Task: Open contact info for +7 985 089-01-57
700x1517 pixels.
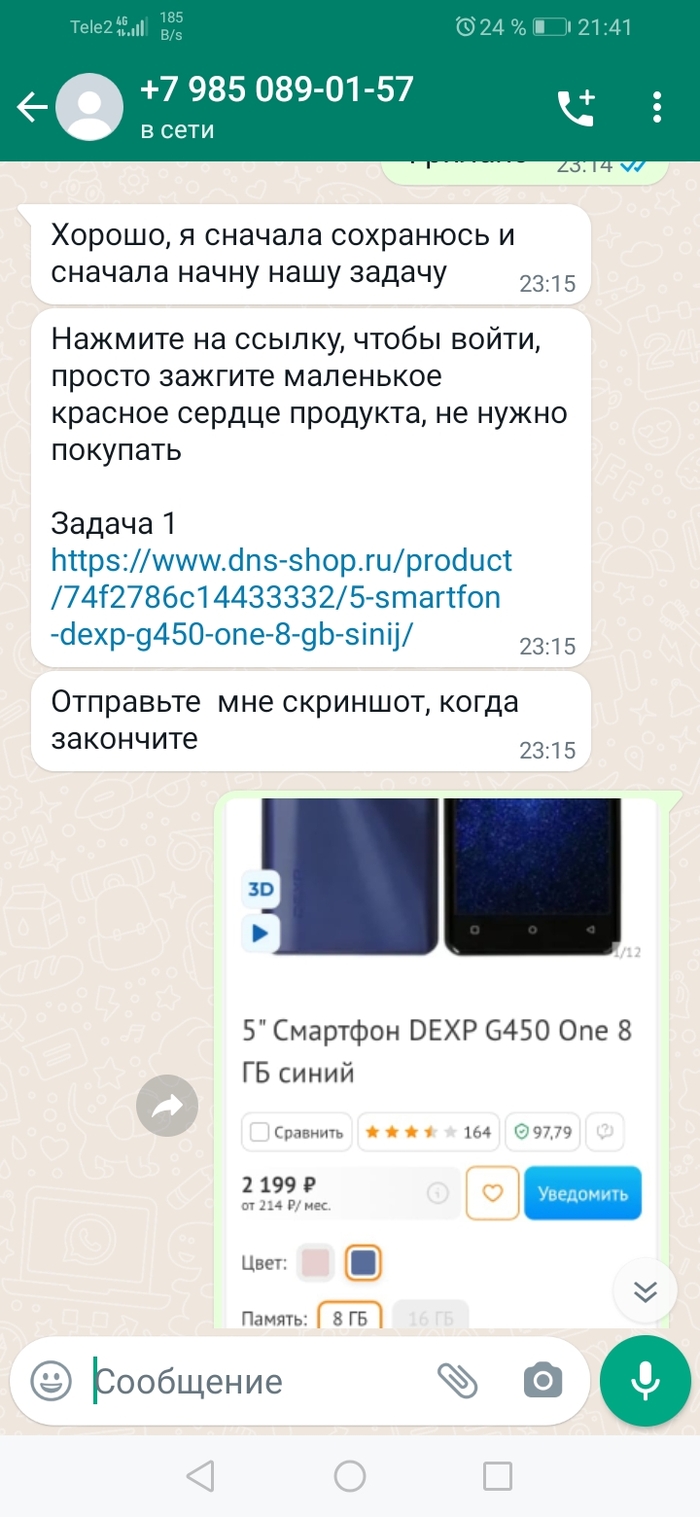Action: (x=276, y=106)
